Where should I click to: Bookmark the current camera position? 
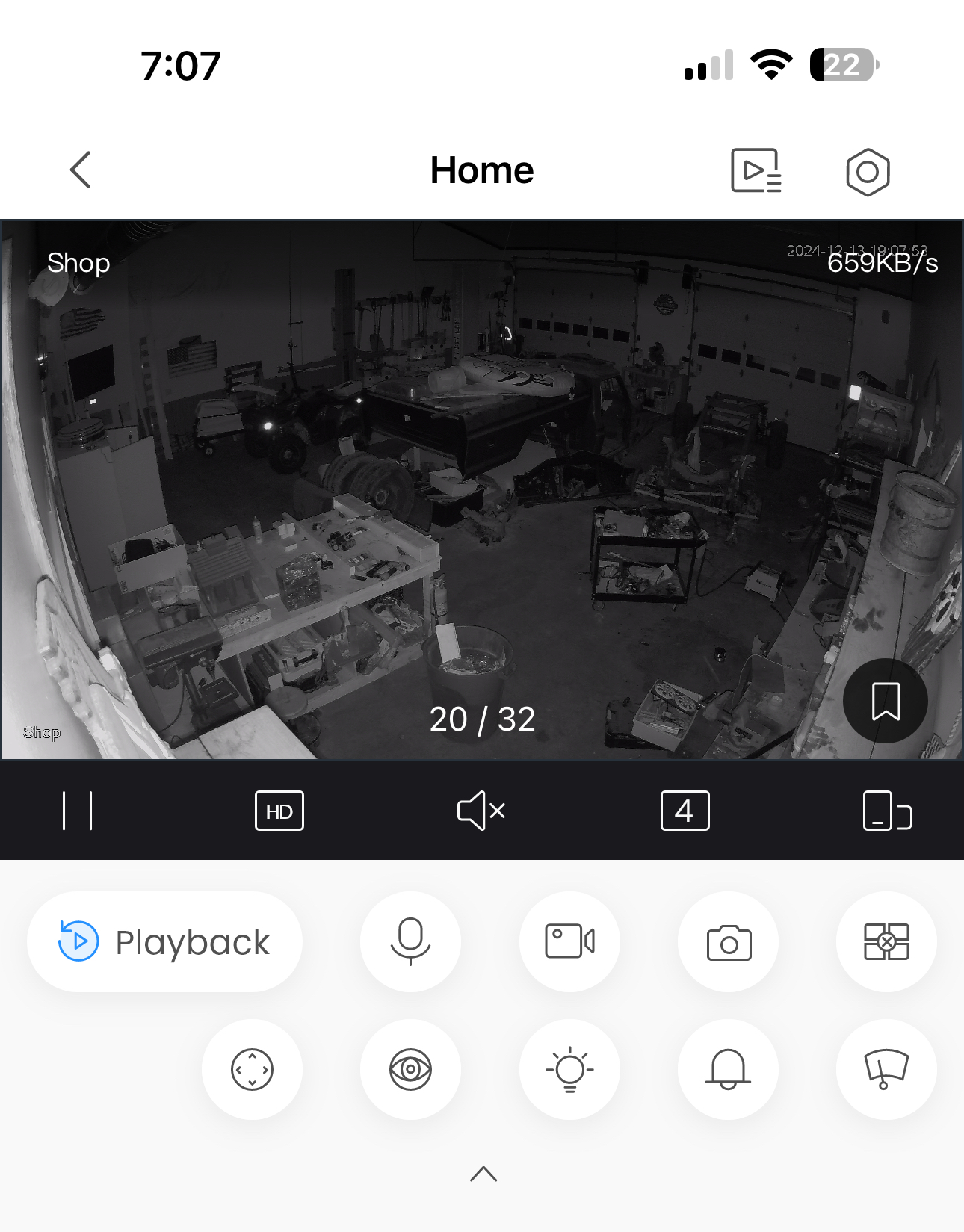(886, 701)
